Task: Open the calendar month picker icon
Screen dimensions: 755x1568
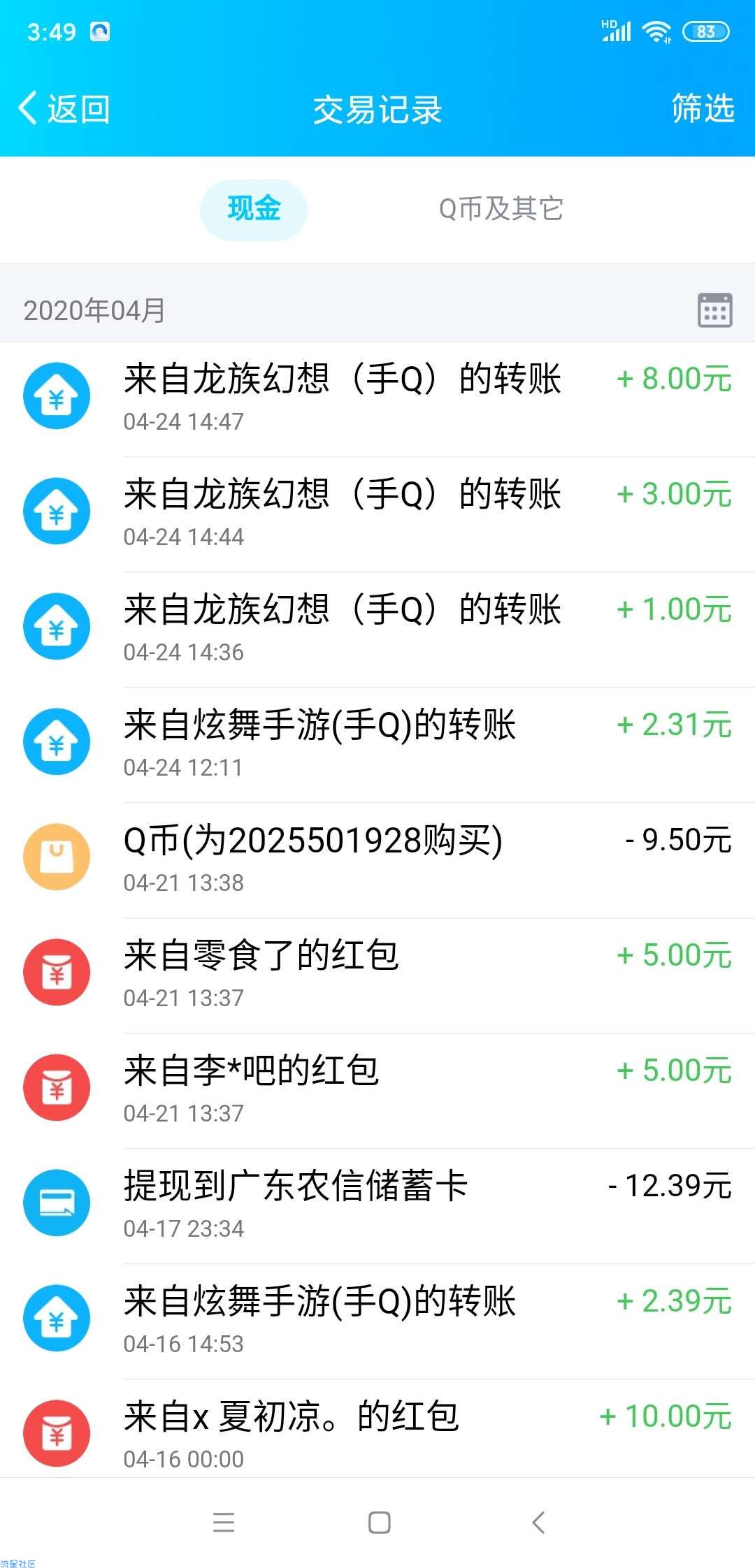Action: pos(714,310)
